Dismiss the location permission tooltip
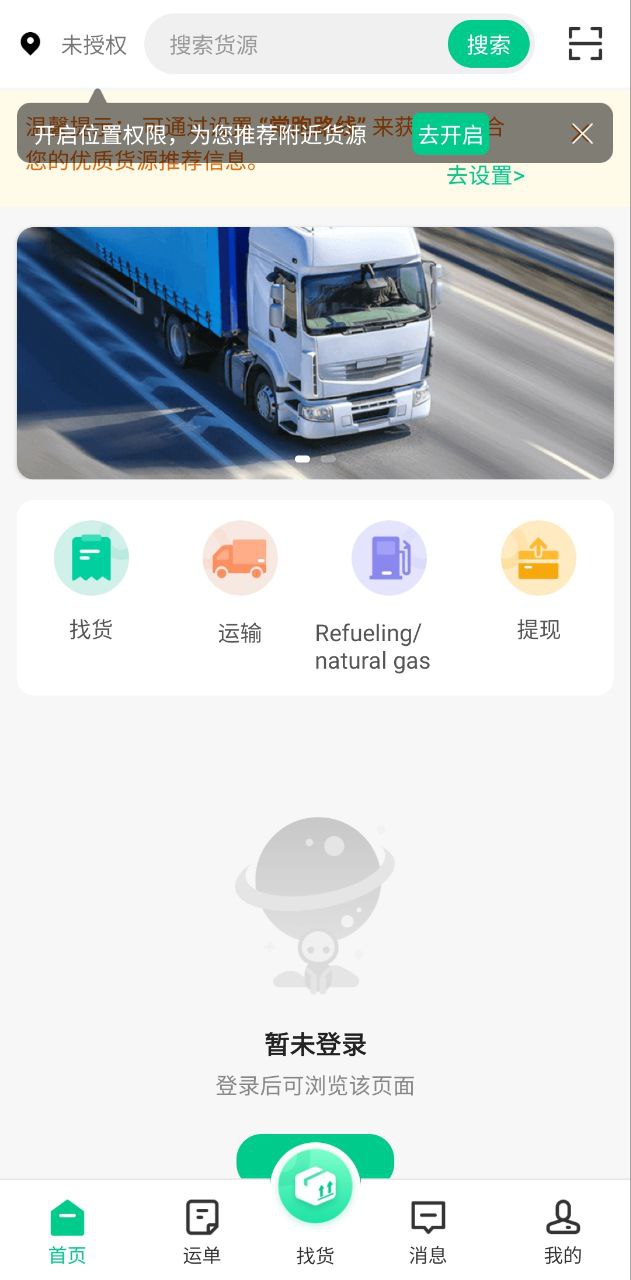The width and height of the screenshot is (631, 1280). tap(582, 134)
